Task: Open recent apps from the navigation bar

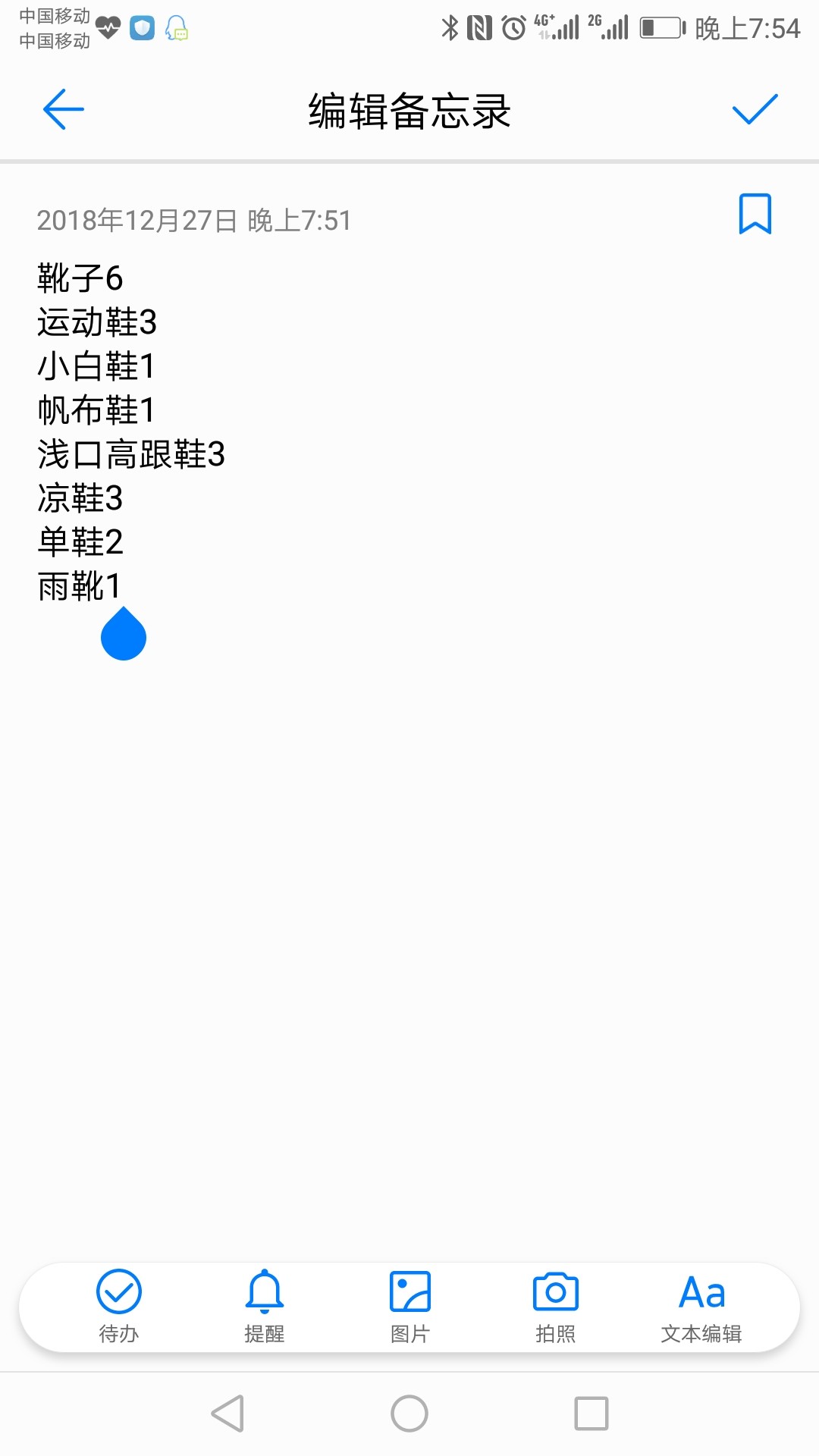Action: (x=591, y=1414)
